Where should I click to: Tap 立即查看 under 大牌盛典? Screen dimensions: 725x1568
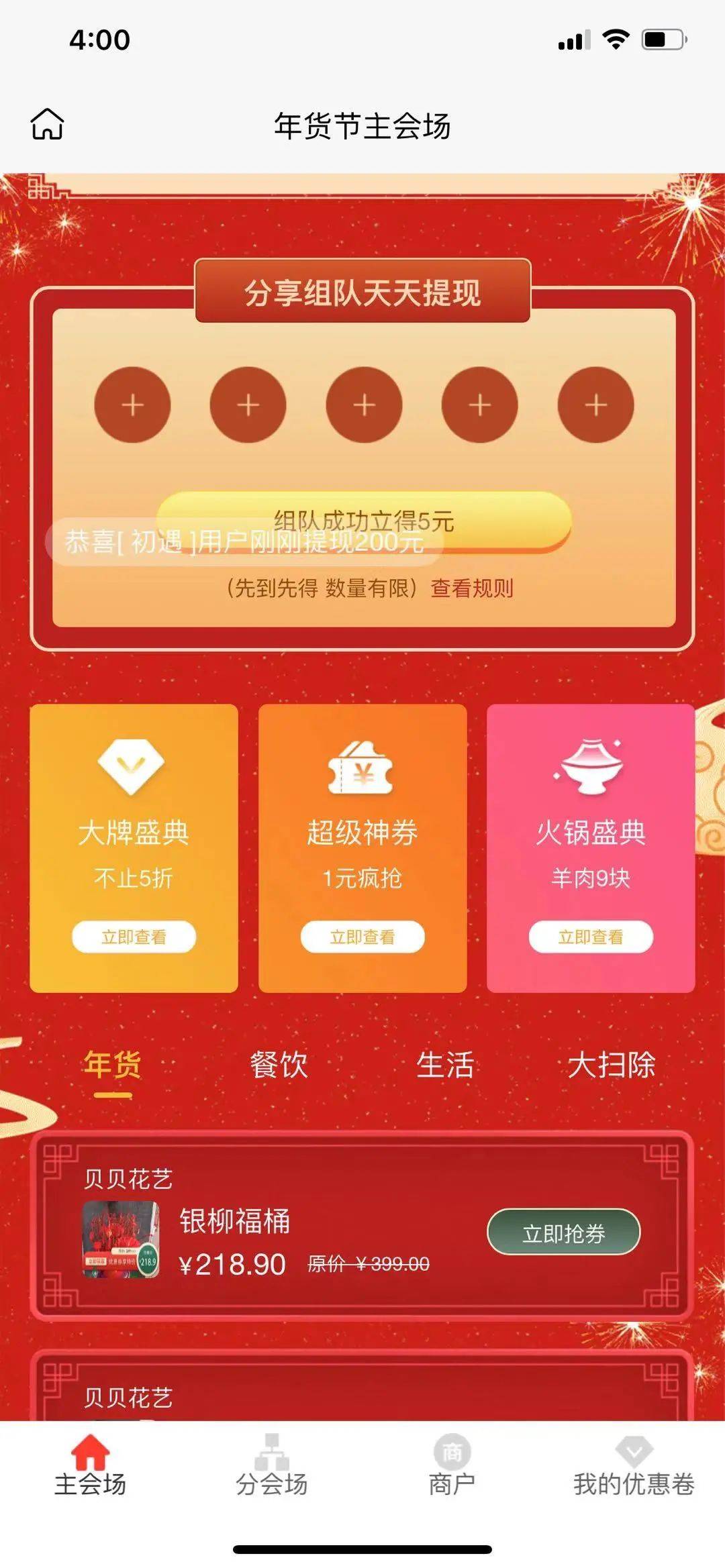tap(134, 937)
